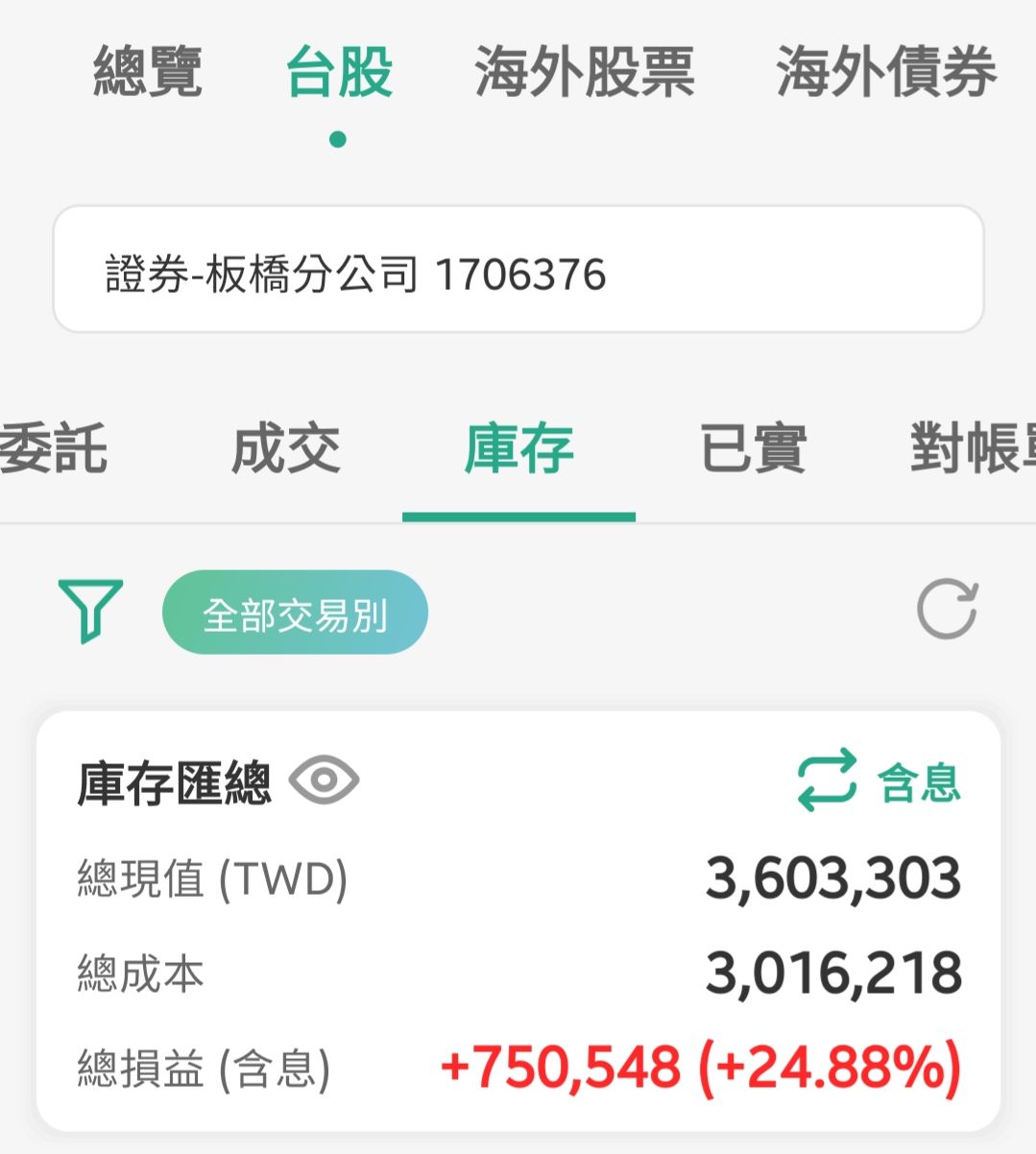This screenshot has height=1154, width=1036.
Task: Switch to the 對帳單 tab
Action: click(970, 448)
